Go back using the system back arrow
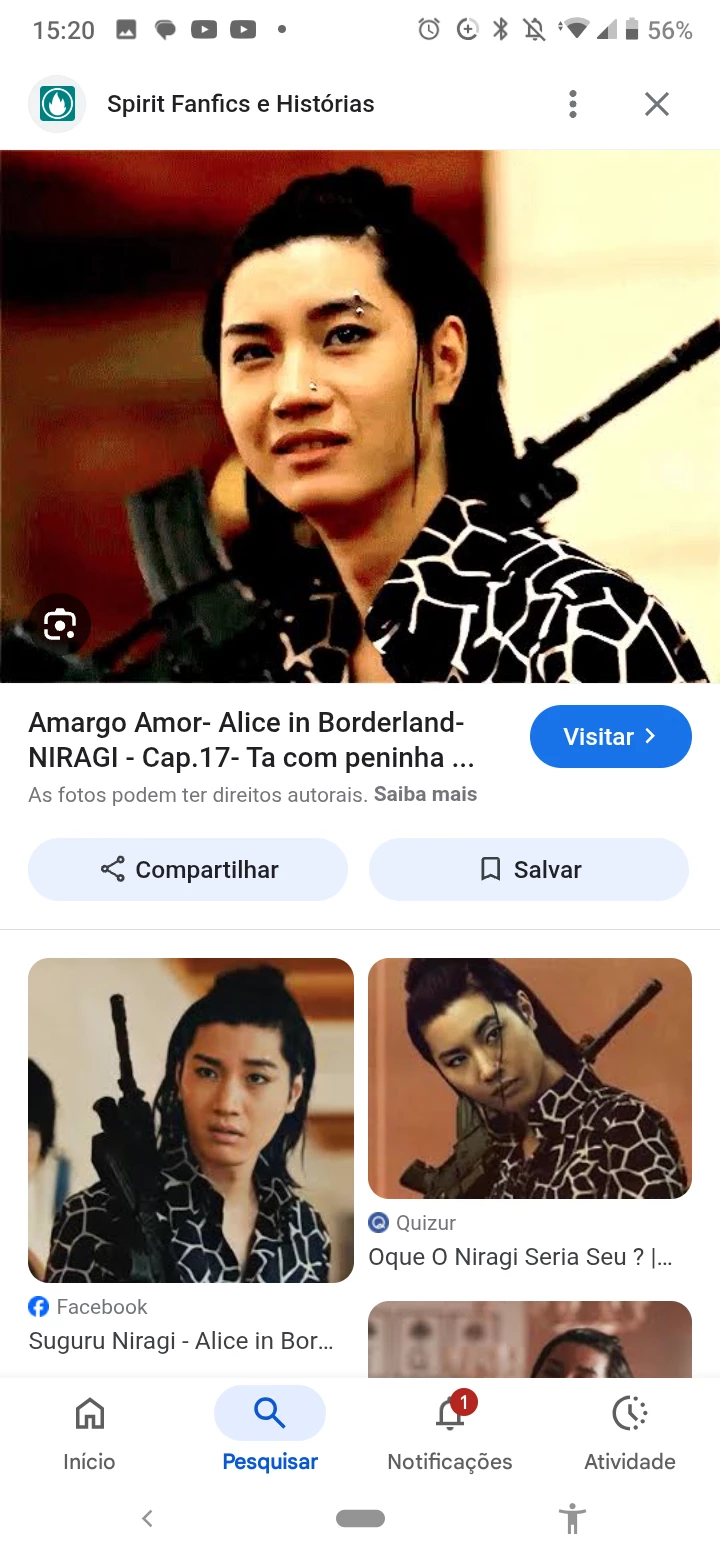Screen dimensions: 720x1560 pos(147,1518)
